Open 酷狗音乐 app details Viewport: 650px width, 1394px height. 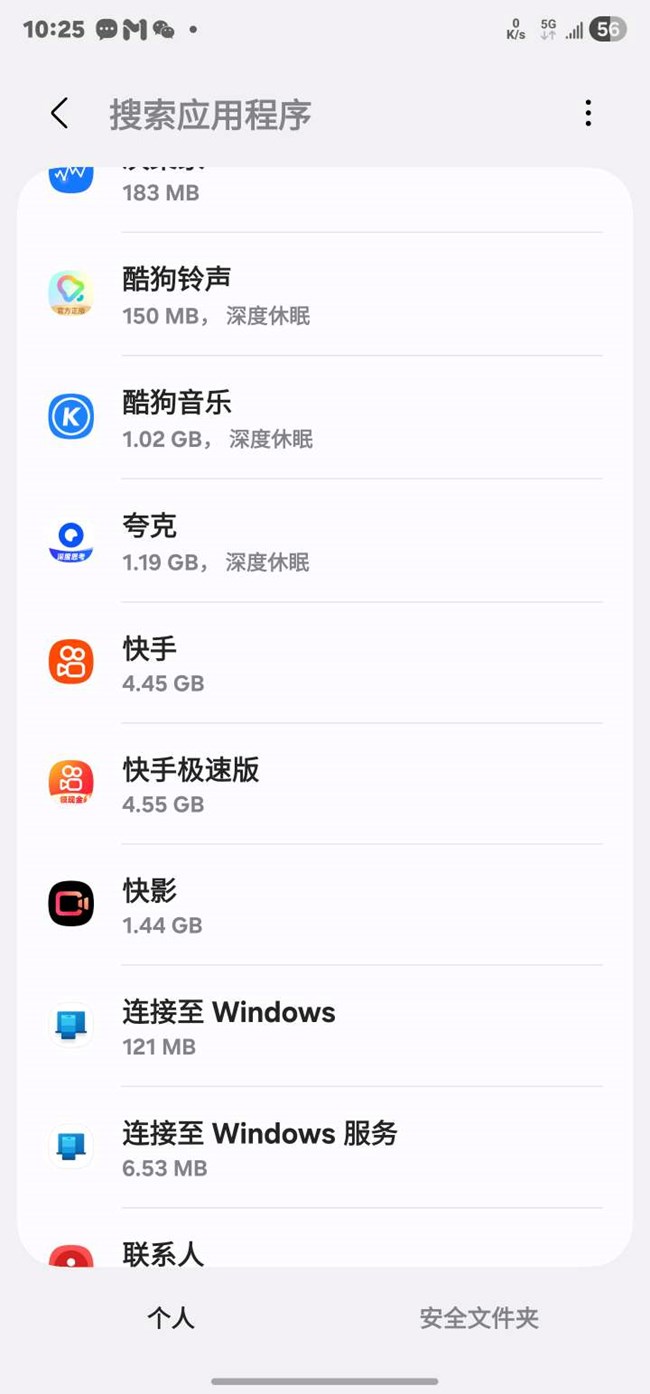(325, 417)
